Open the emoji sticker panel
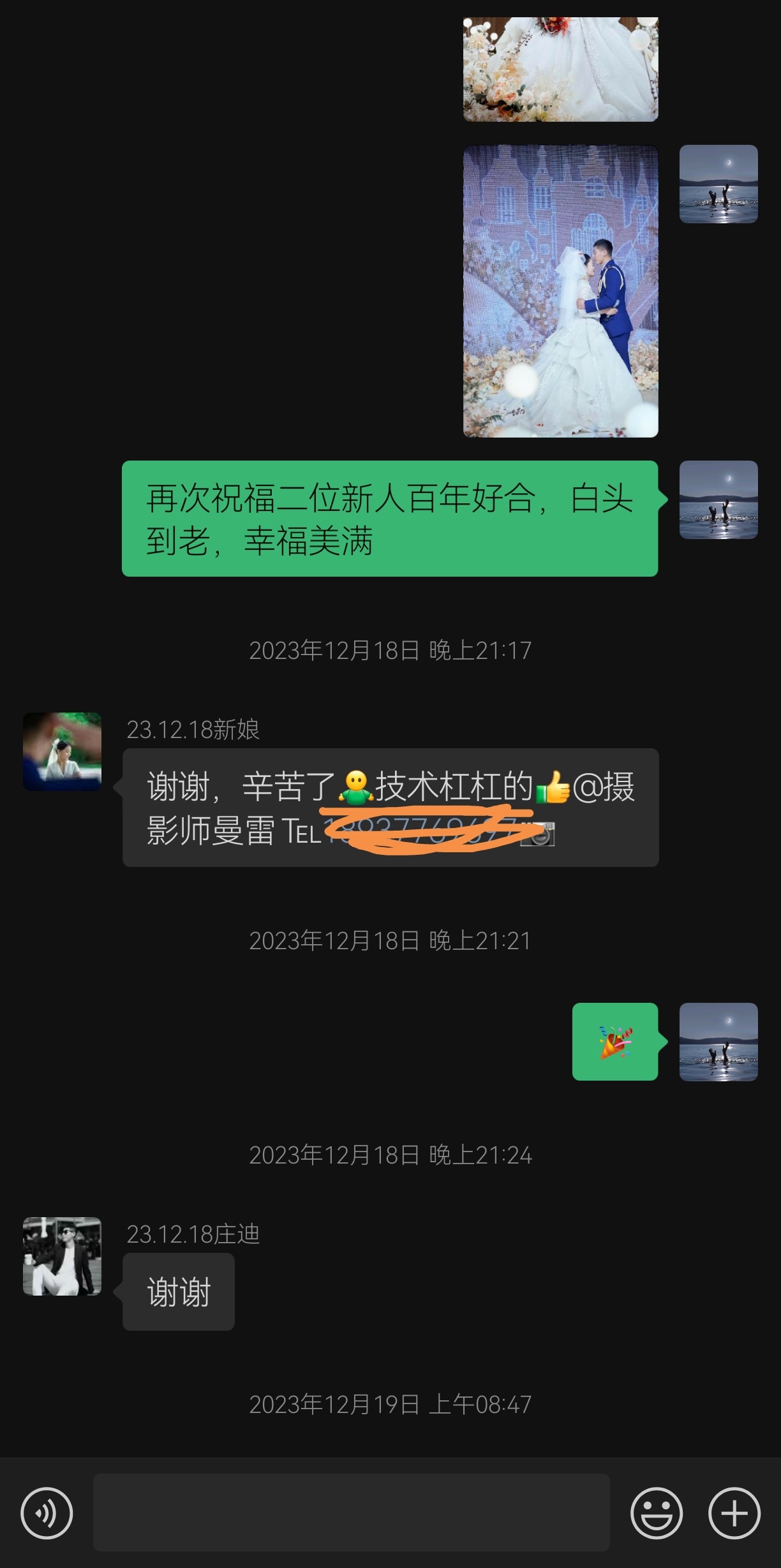 (657, 1513)
